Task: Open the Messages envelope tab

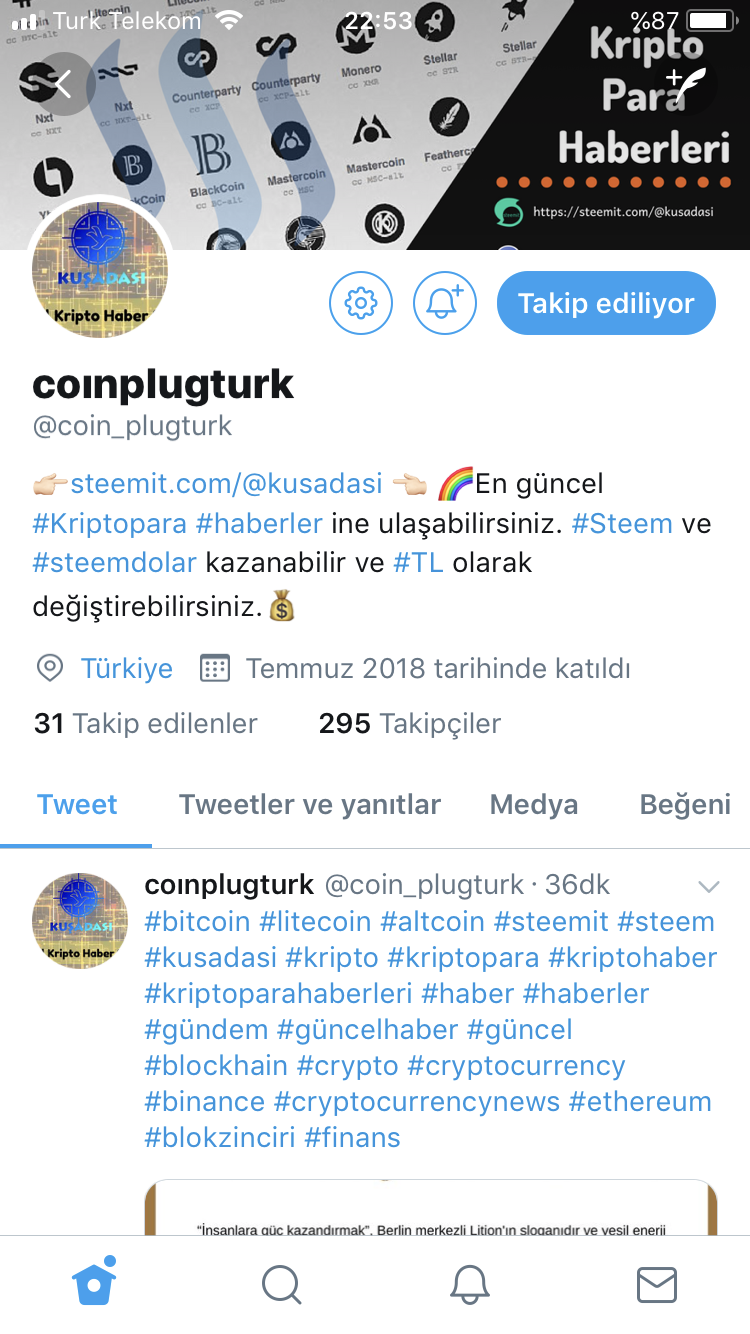Action: [x=657, y=1285]
